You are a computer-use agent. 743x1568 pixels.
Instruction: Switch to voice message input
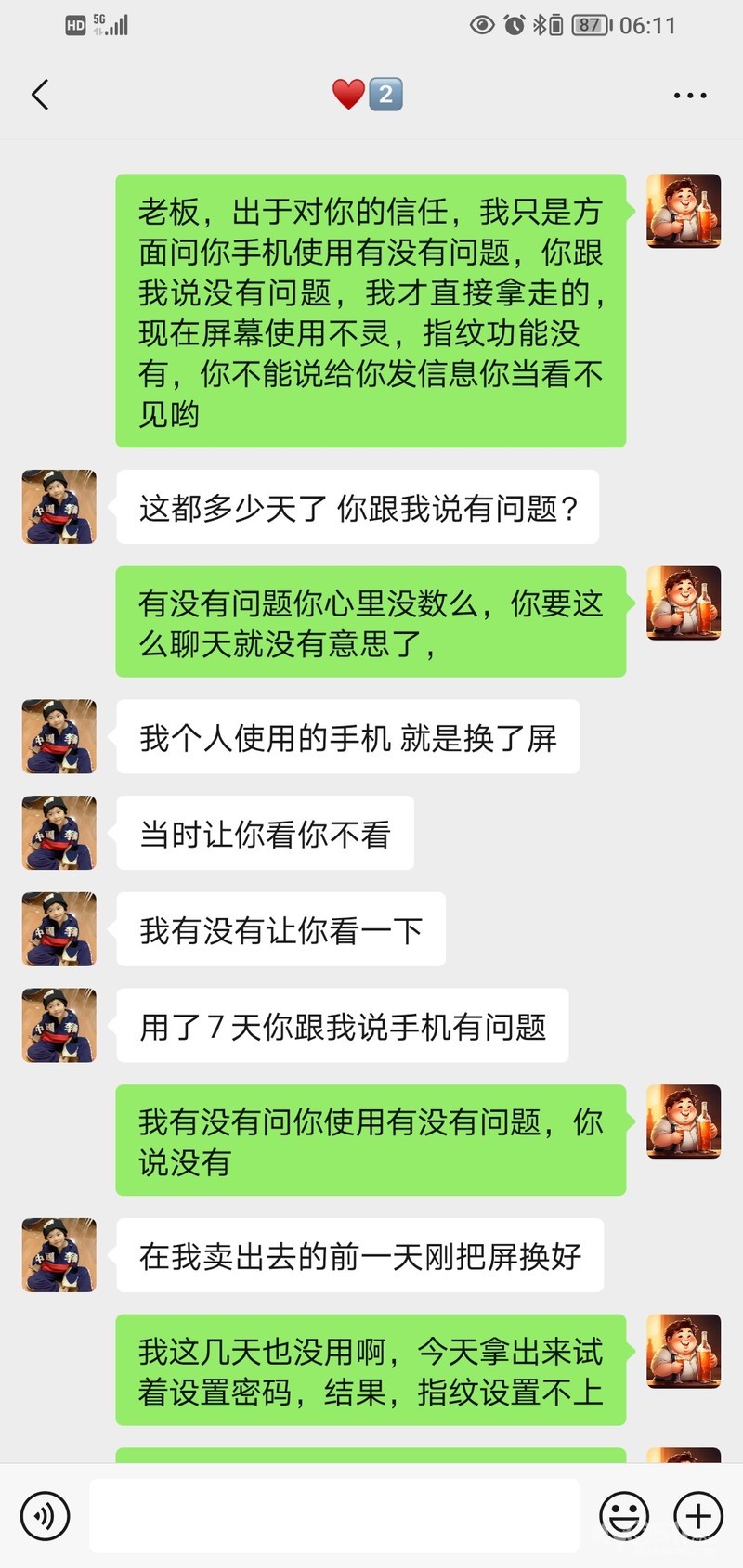click(x=45, y=1516)
